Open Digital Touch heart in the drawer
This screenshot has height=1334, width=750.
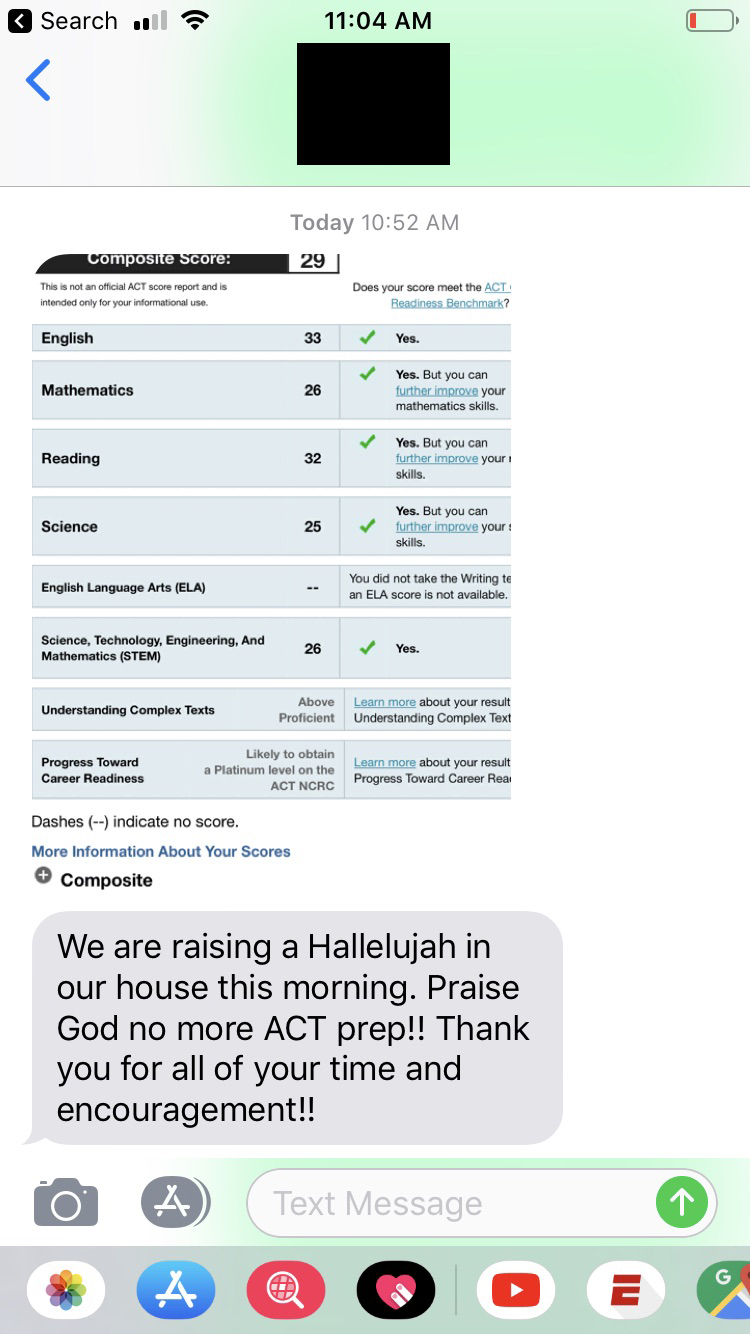[x=396, y=1291]
